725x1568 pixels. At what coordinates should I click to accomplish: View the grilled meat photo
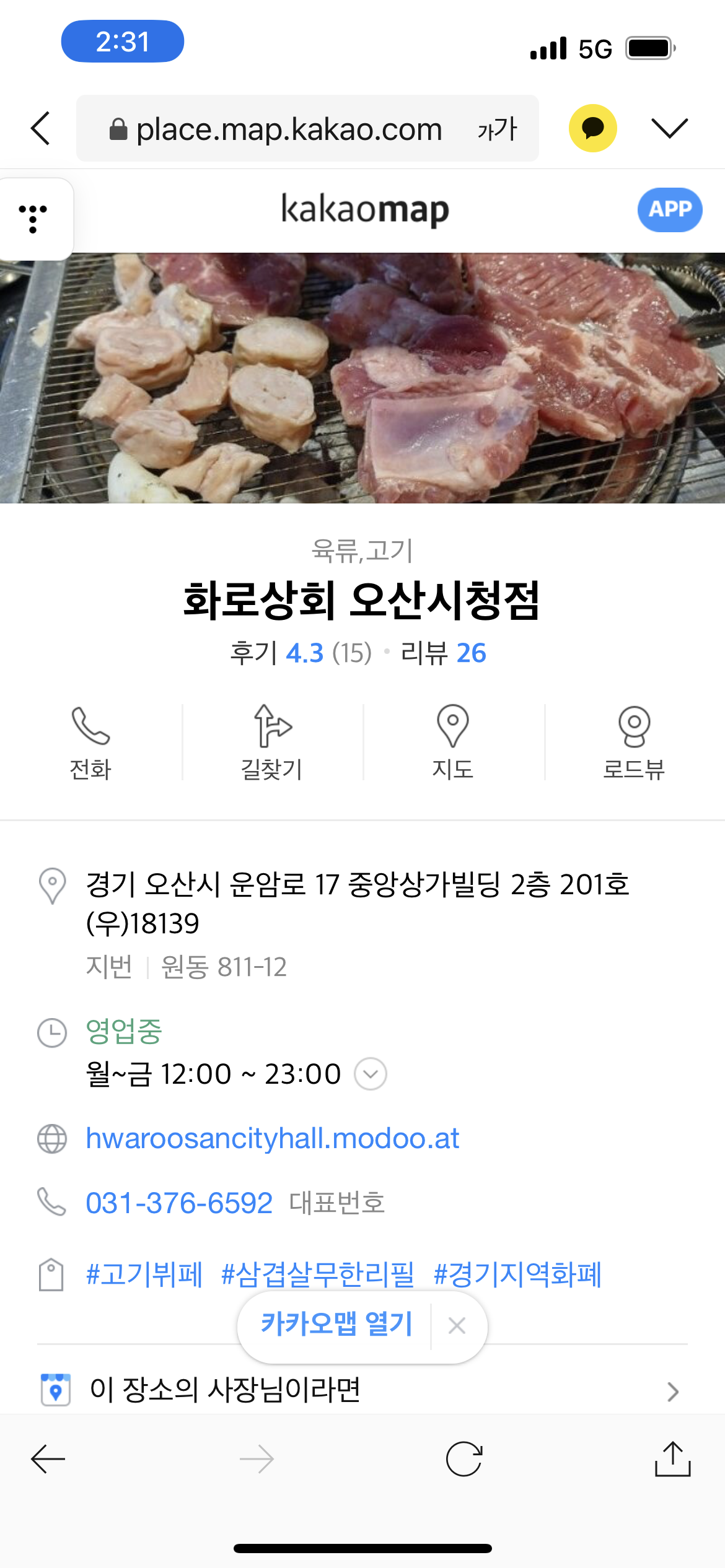(x=362, y=378)
